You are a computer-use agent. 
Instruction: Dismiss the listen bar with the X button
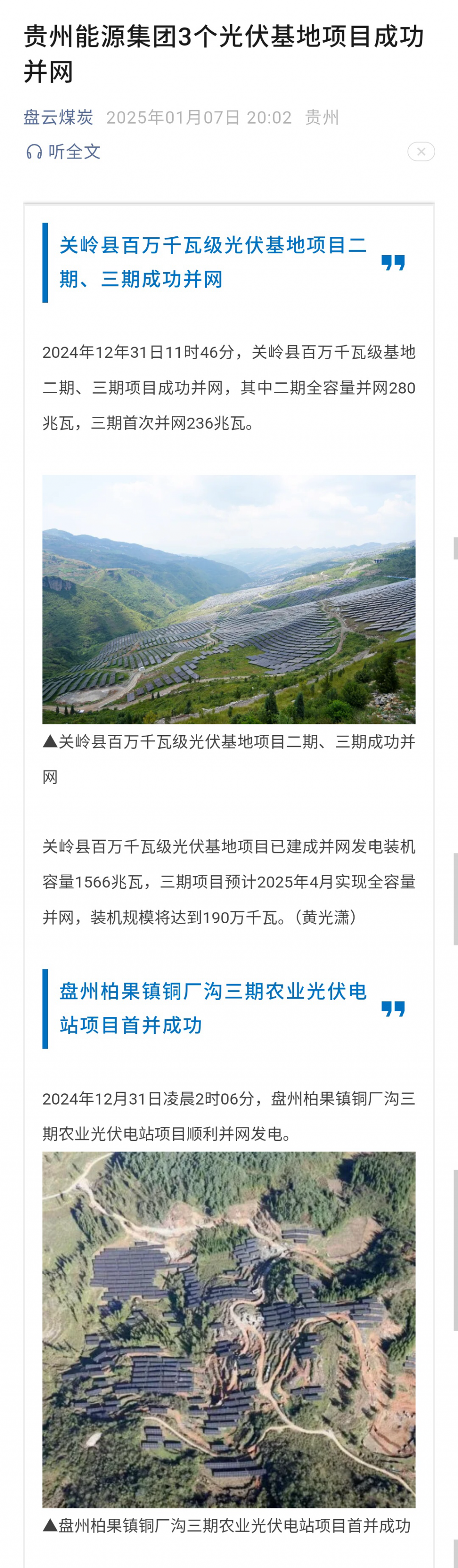click(x=421, y=152)
